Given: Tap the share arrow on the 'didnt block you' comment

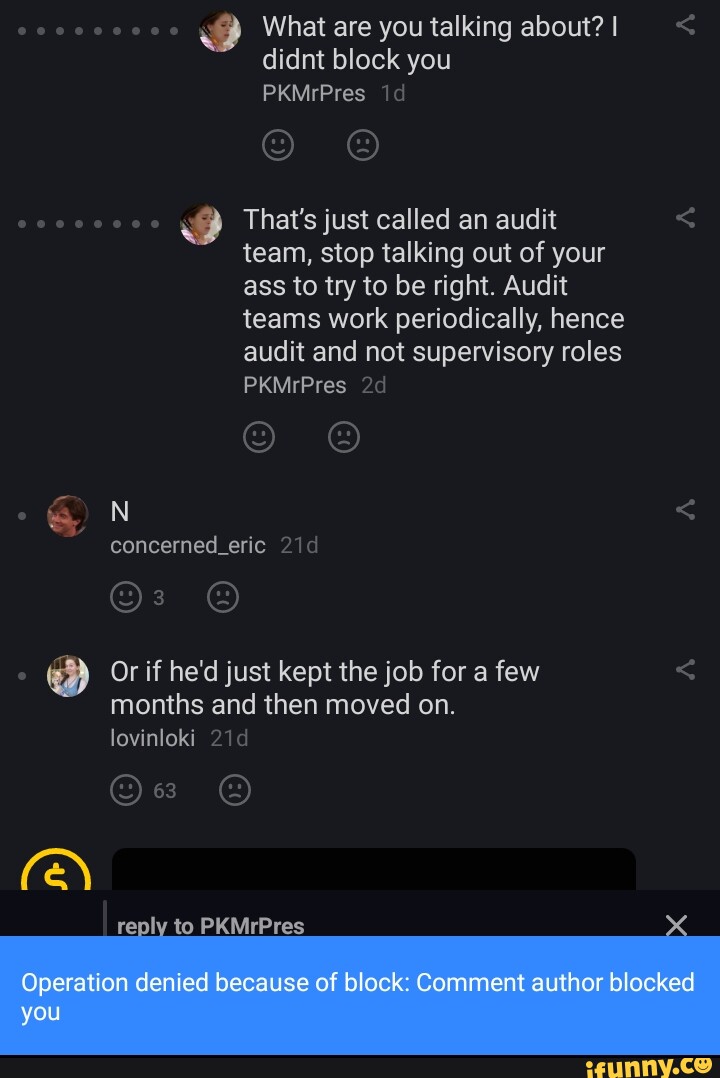Looking at the screenshot, I should click(x=686, y=22).
